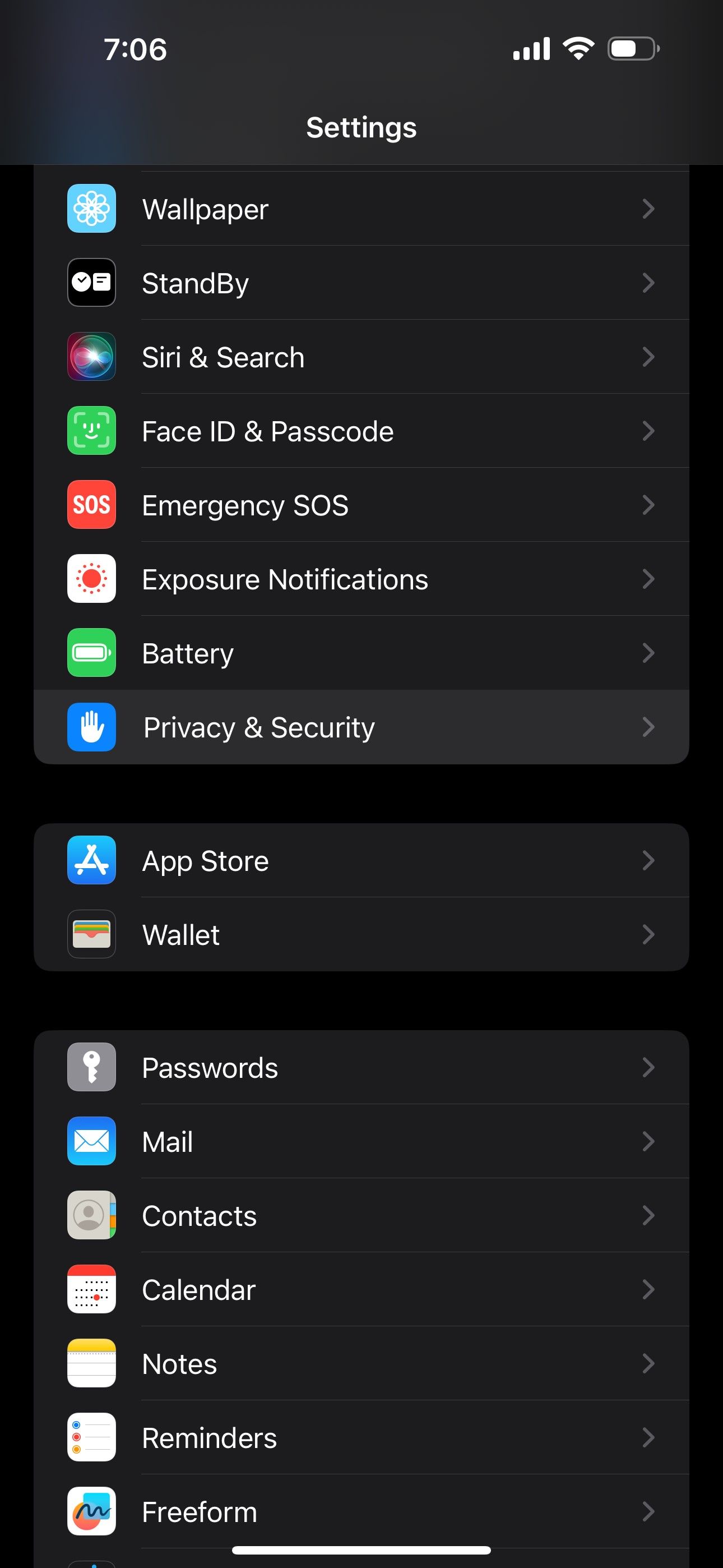Open the Freeform settings row

pos(361,1511)
